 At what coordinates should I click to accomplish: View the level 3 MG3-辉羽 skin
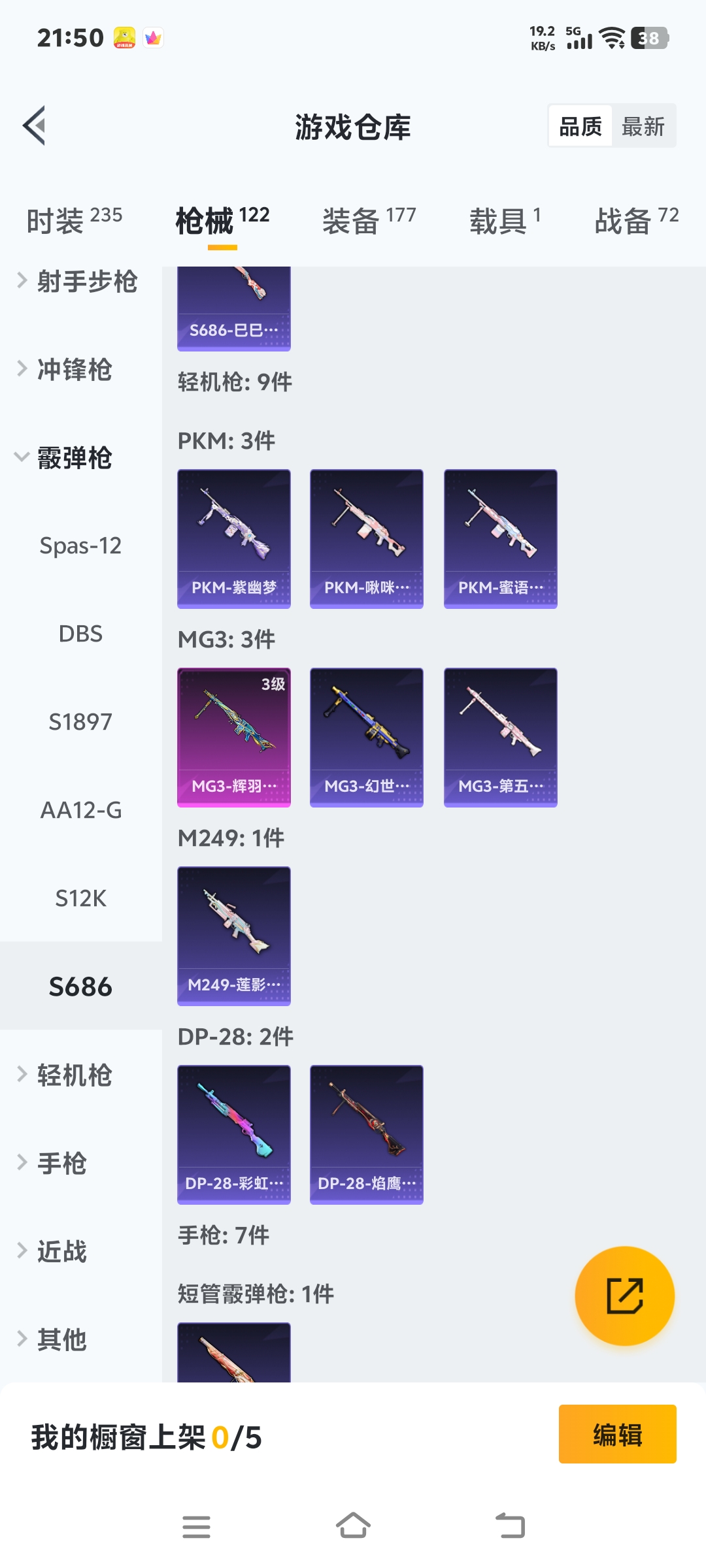pos(234,737)
